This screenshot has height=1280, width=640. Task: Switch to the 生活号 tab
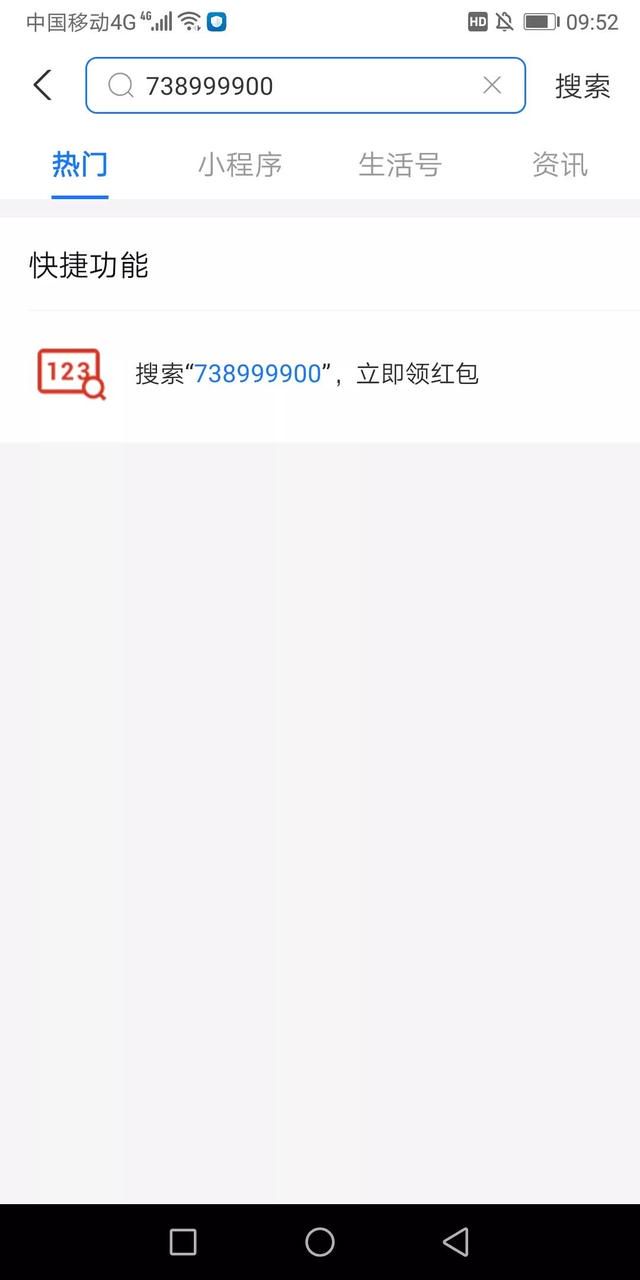[x=400, y=165]
